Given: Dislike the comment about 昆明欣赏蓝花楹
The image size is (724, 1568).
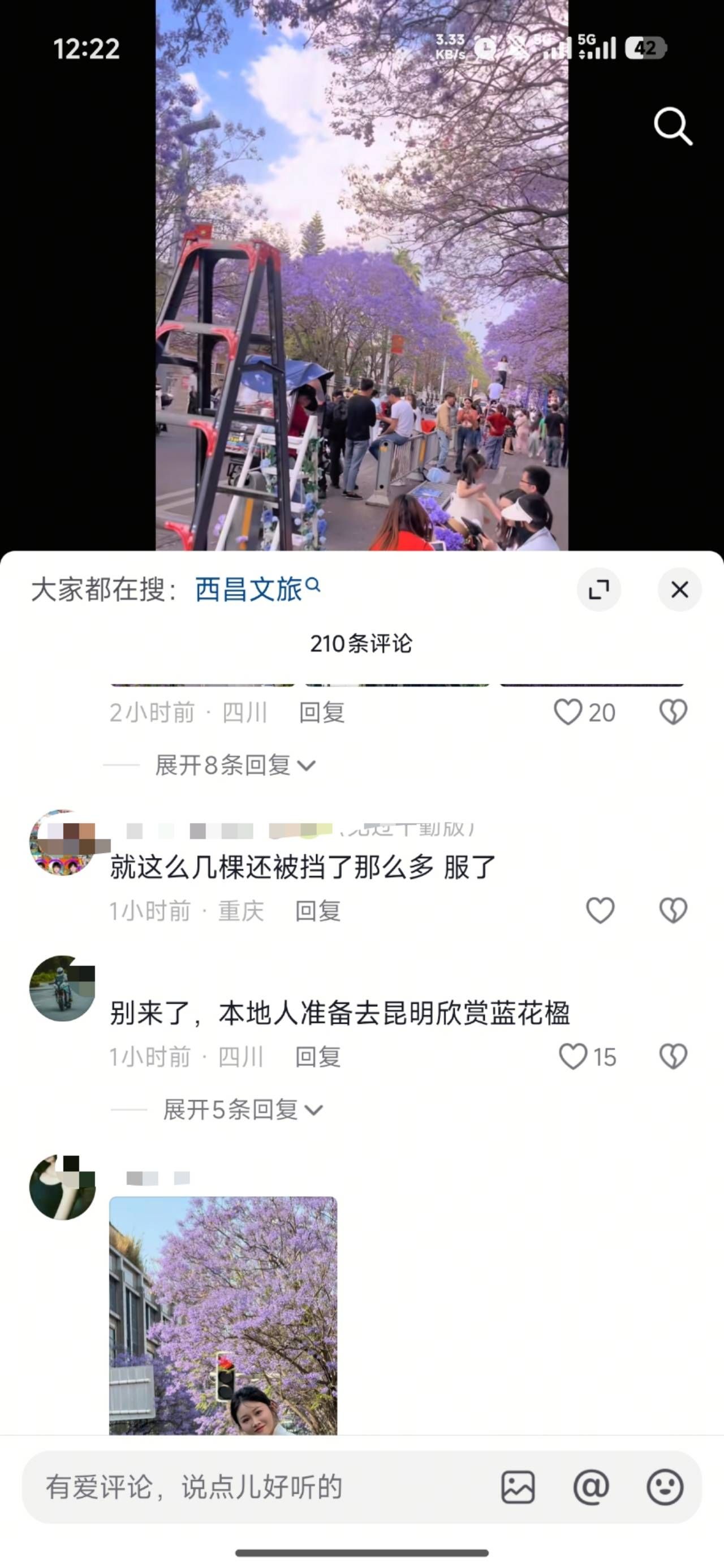Looking at the screenshot, I should pyautogui.click(x=673, y=1057).
